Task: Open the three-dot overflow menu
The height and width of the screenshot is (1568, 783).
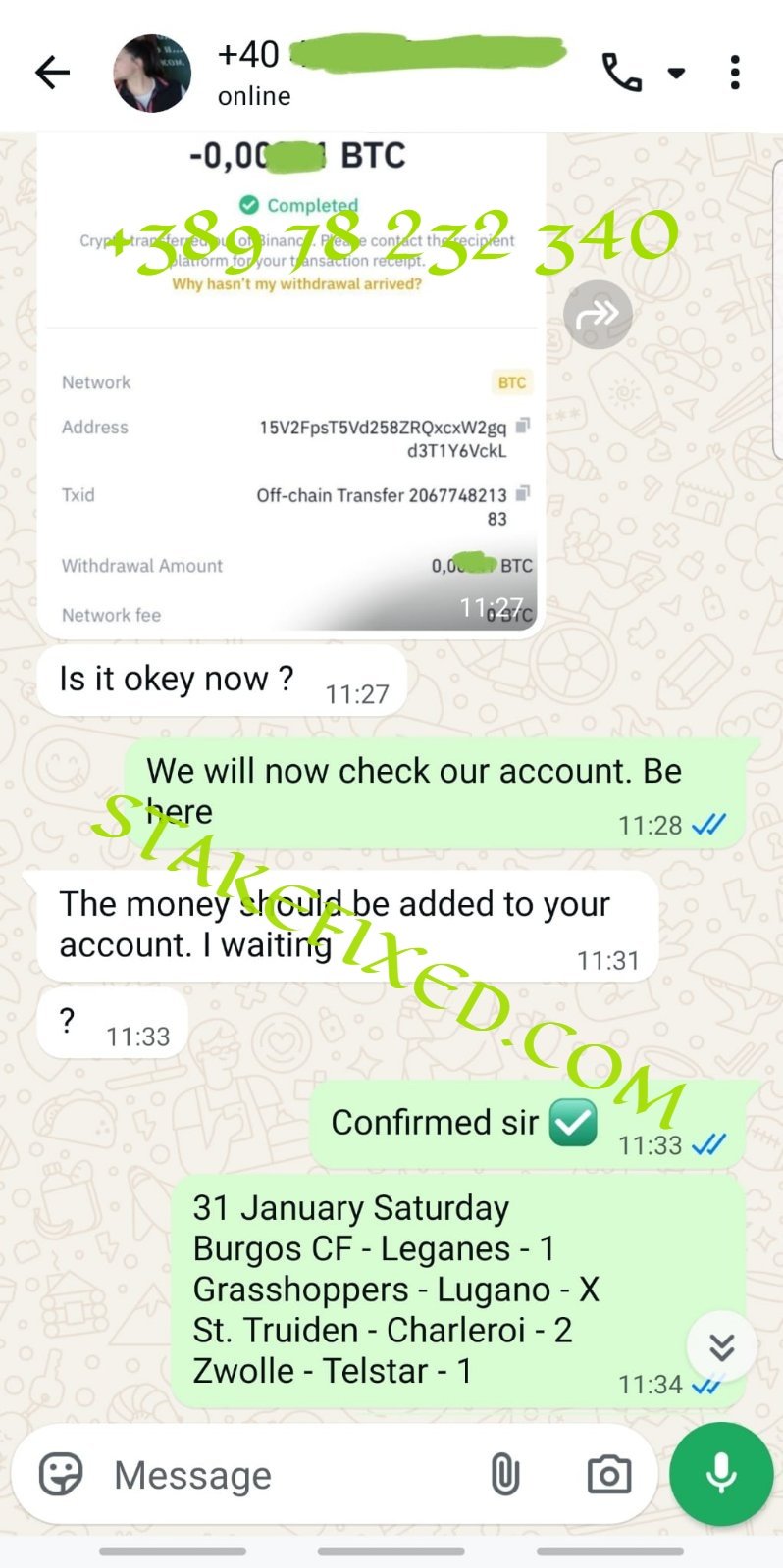Action: pos(735,73)
